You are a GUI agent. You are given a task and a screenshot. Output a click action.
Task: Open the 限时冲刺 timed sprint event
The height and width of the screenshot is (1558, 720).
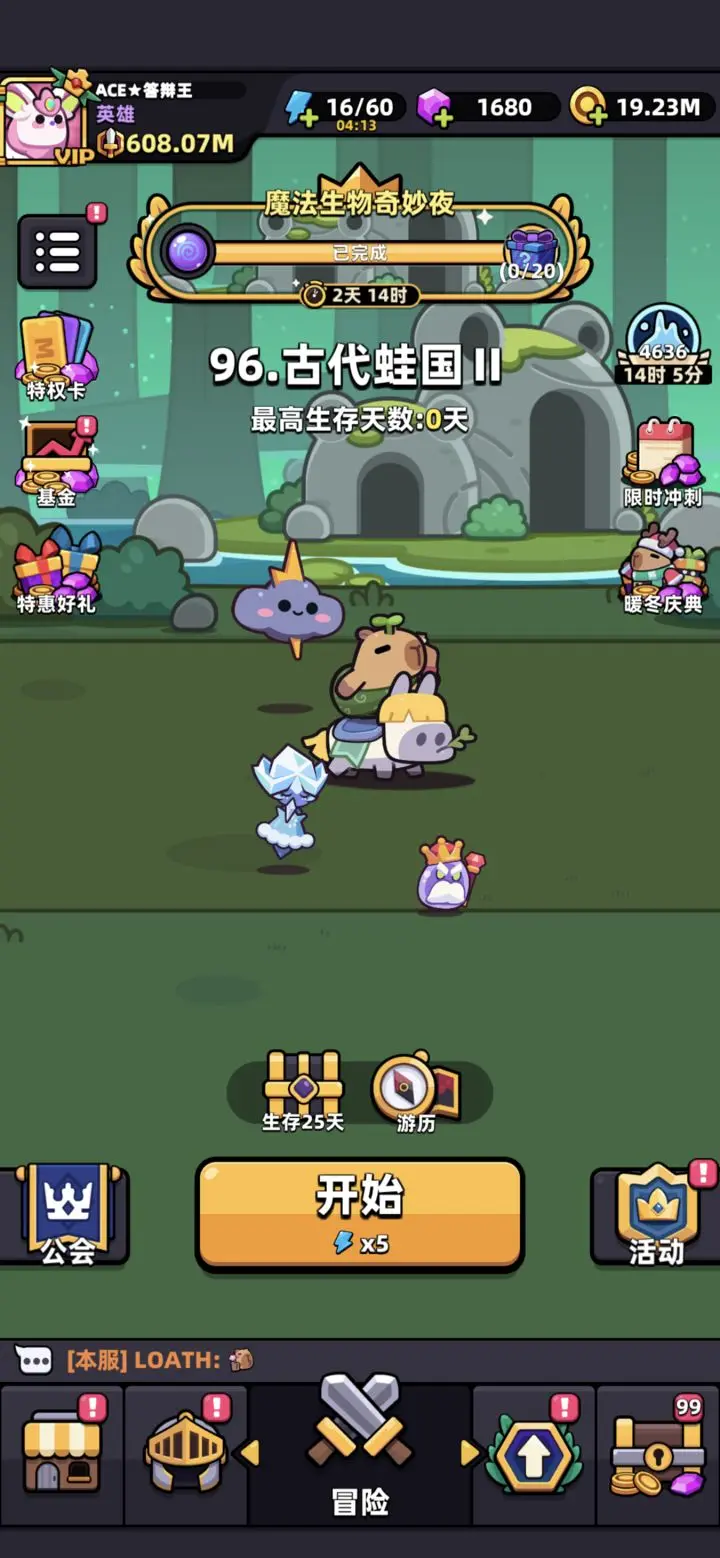(662, 462)
